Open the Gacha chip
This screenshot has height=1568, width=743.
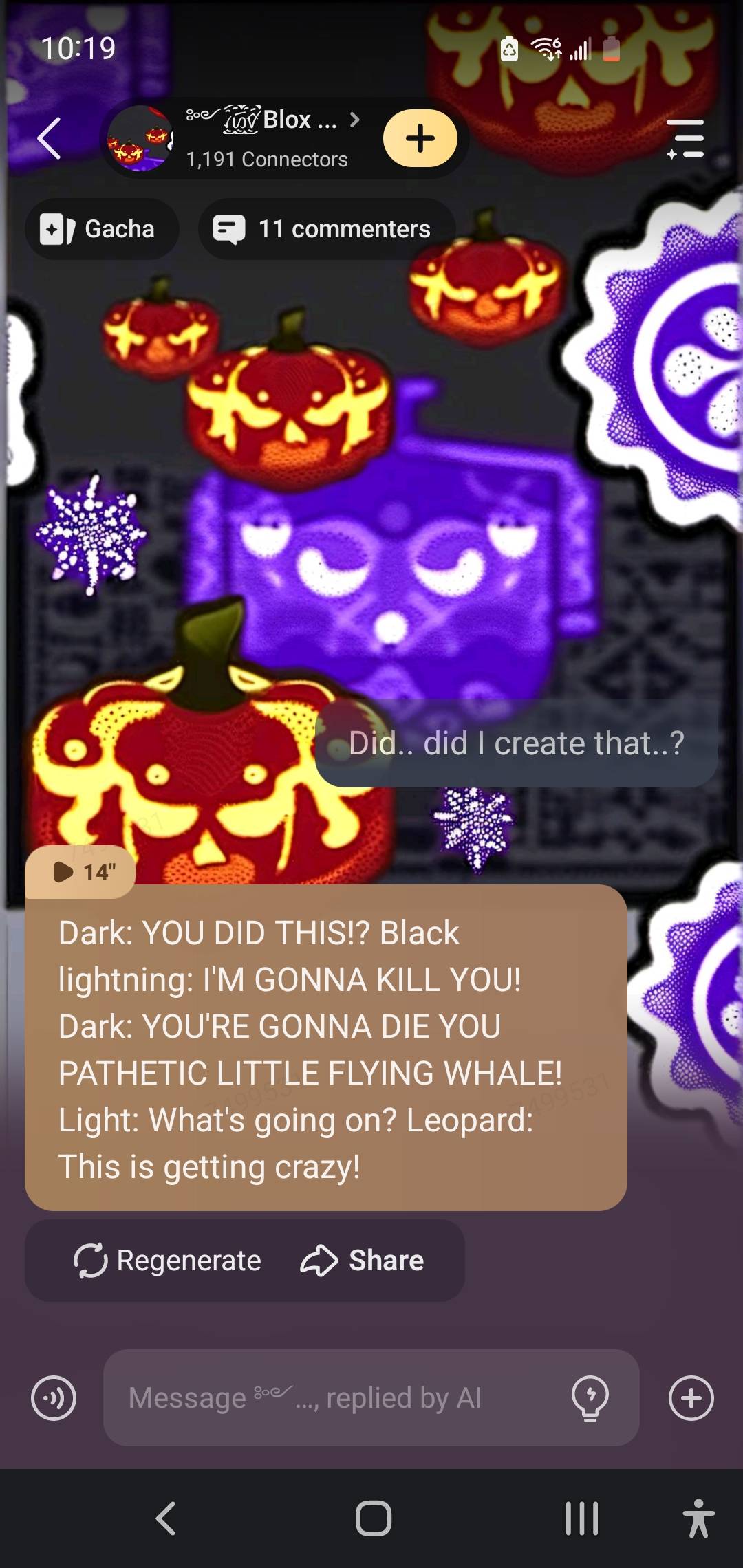pyautogui.click(x=102, y=229)
